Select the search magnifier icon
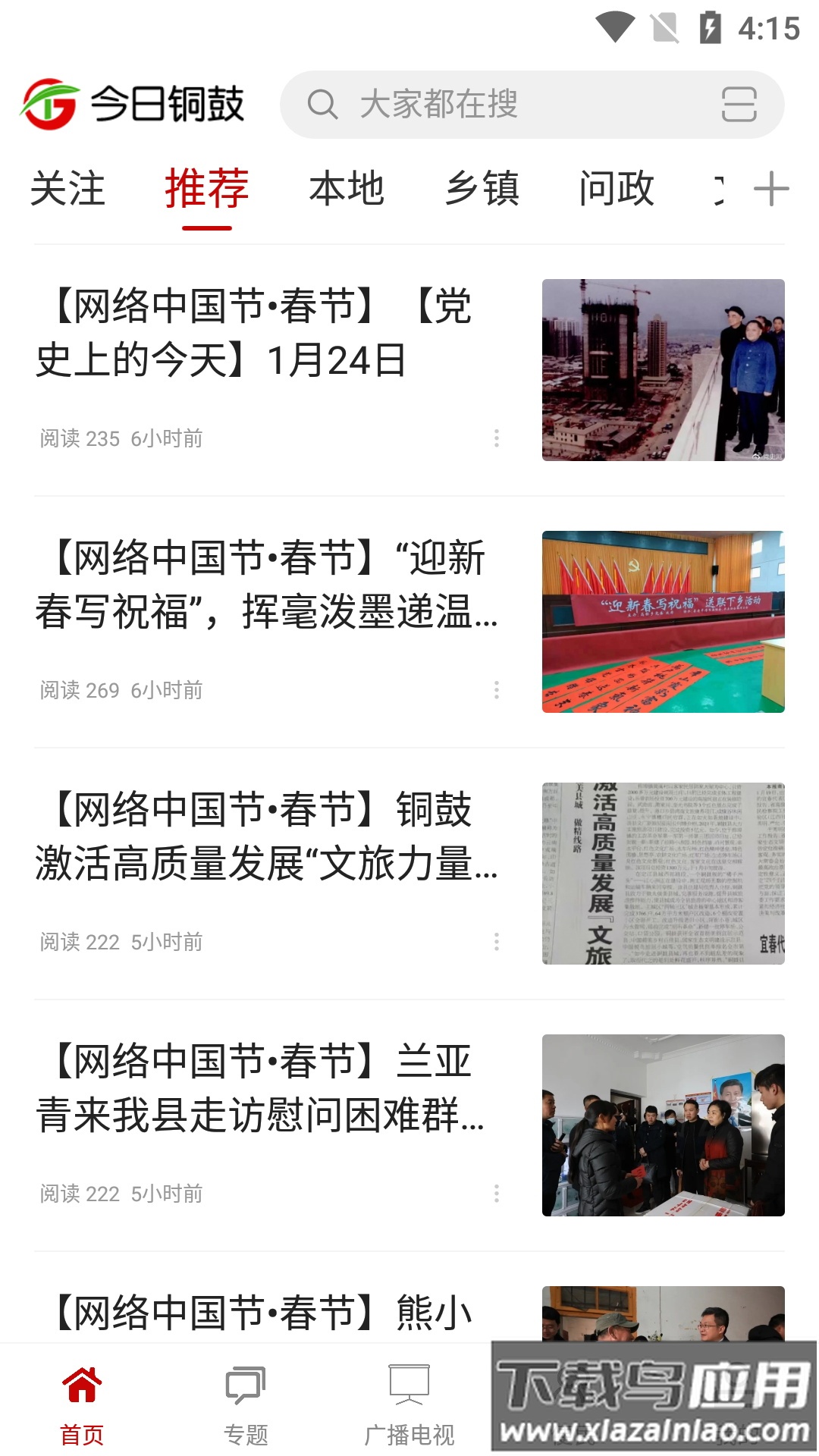 tap(325, 105)
